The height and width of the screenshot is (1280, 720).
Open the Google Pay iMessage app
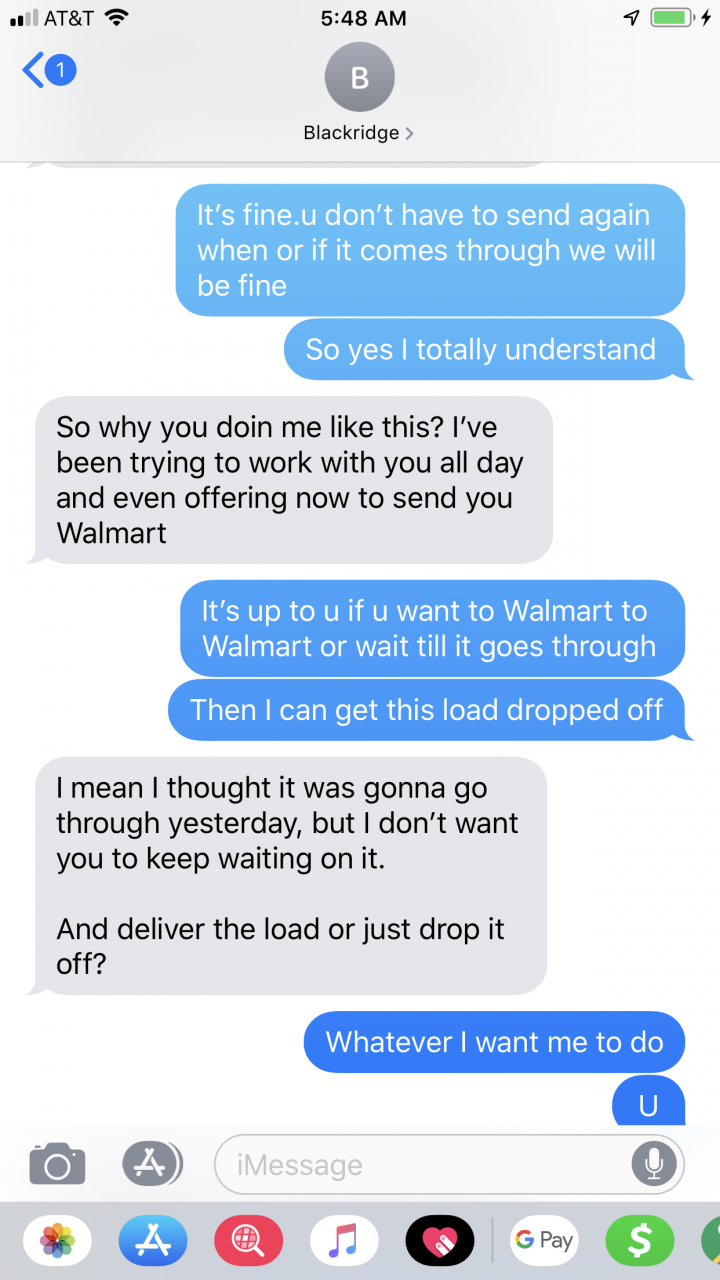544,1241
